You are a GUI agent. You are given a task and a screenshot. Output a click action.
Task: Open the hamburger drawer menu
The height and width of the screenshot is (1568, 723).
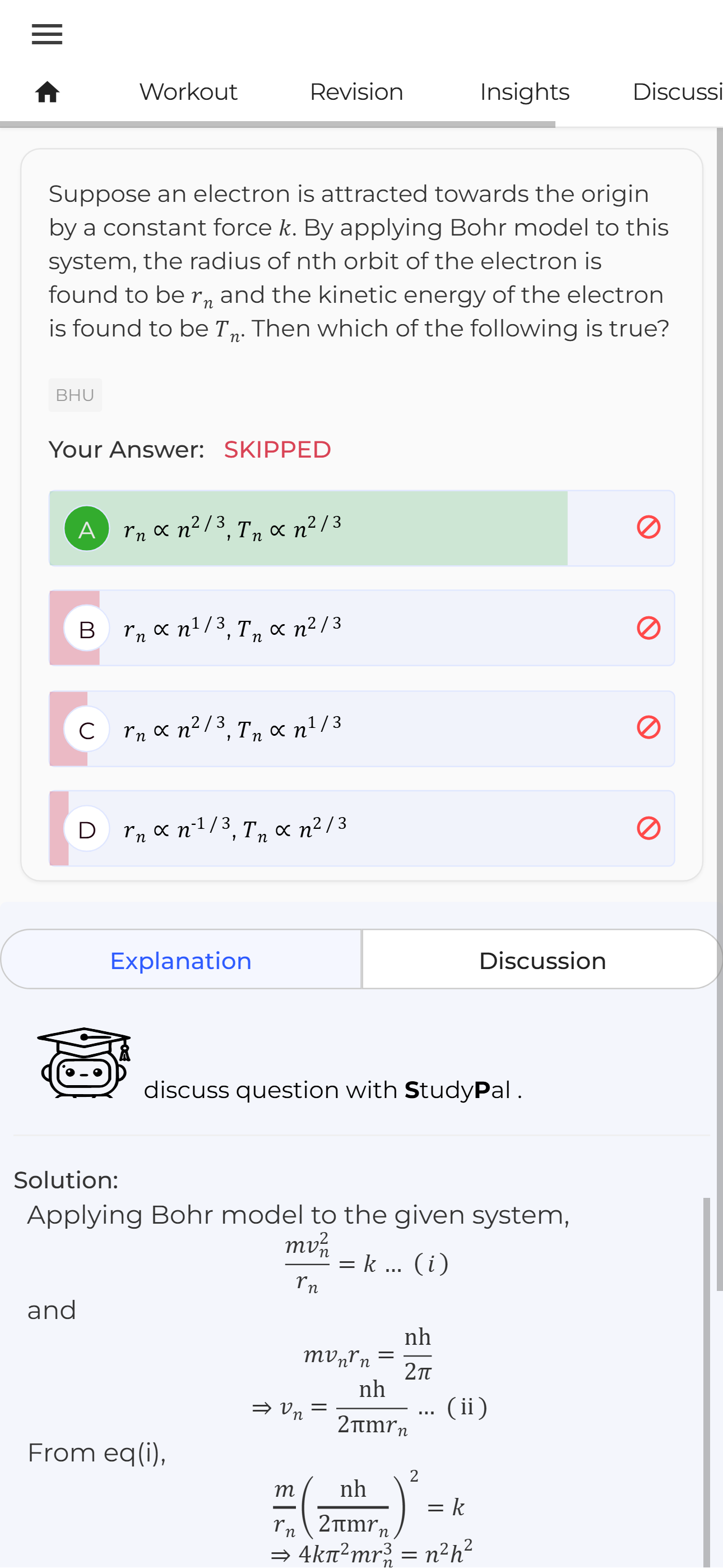click(x=47, y=34)
